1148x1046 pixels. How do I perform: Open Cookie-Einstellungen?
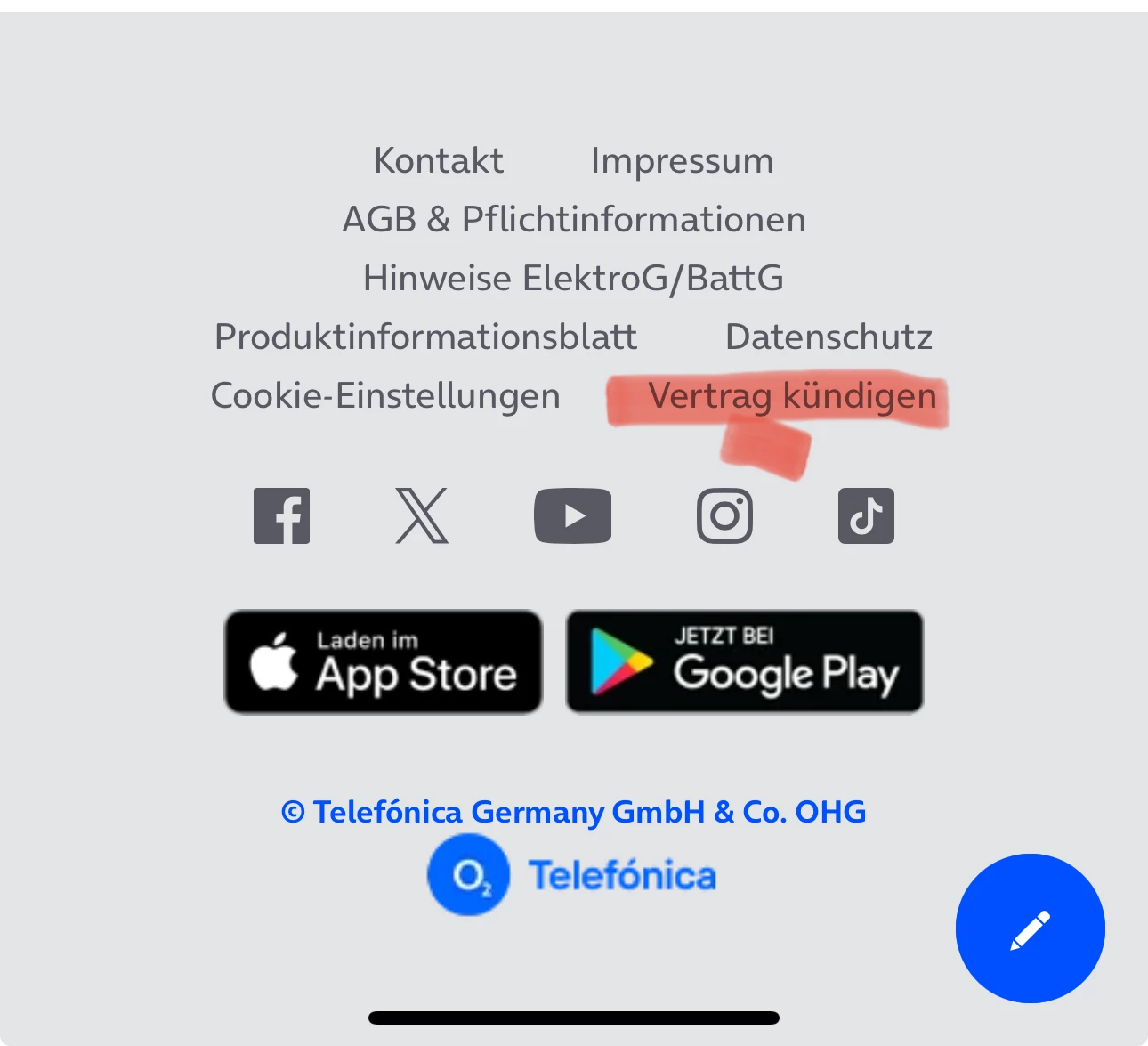click(x=385, y=396)
